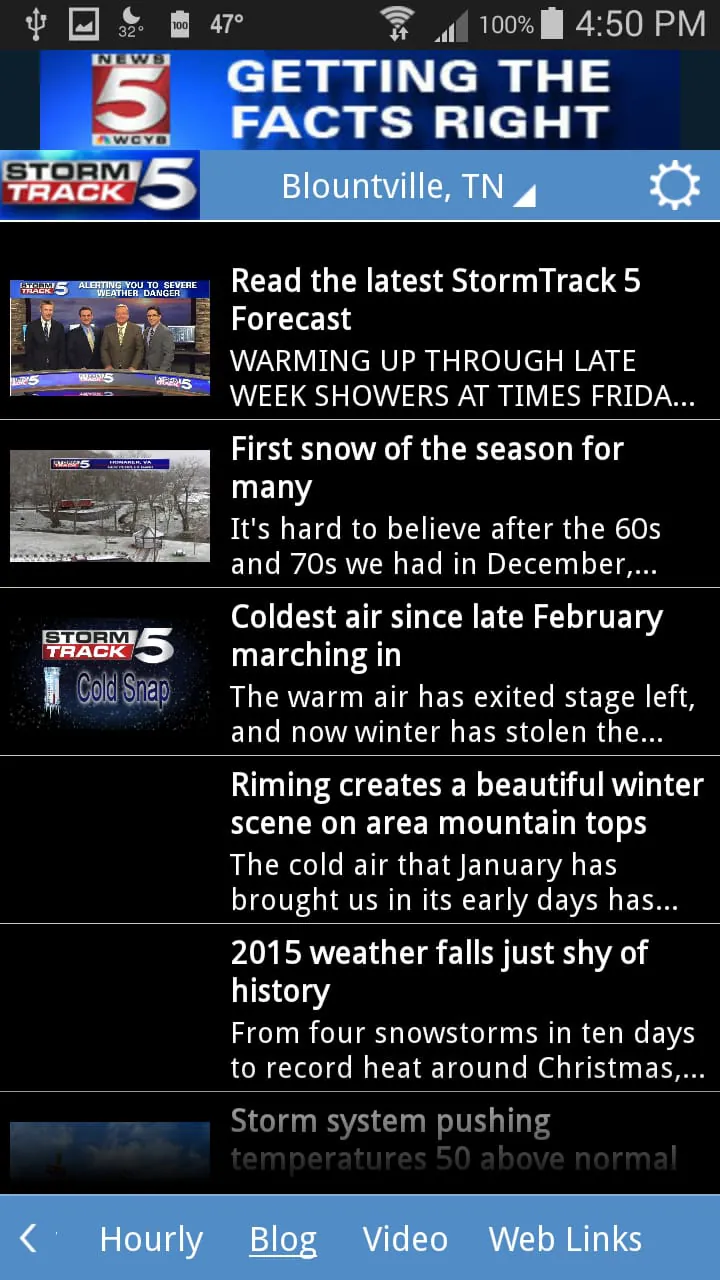The image size is (720, 1280).
Task: Tap the News 5 WCYB banner ad
Action: 360,98
